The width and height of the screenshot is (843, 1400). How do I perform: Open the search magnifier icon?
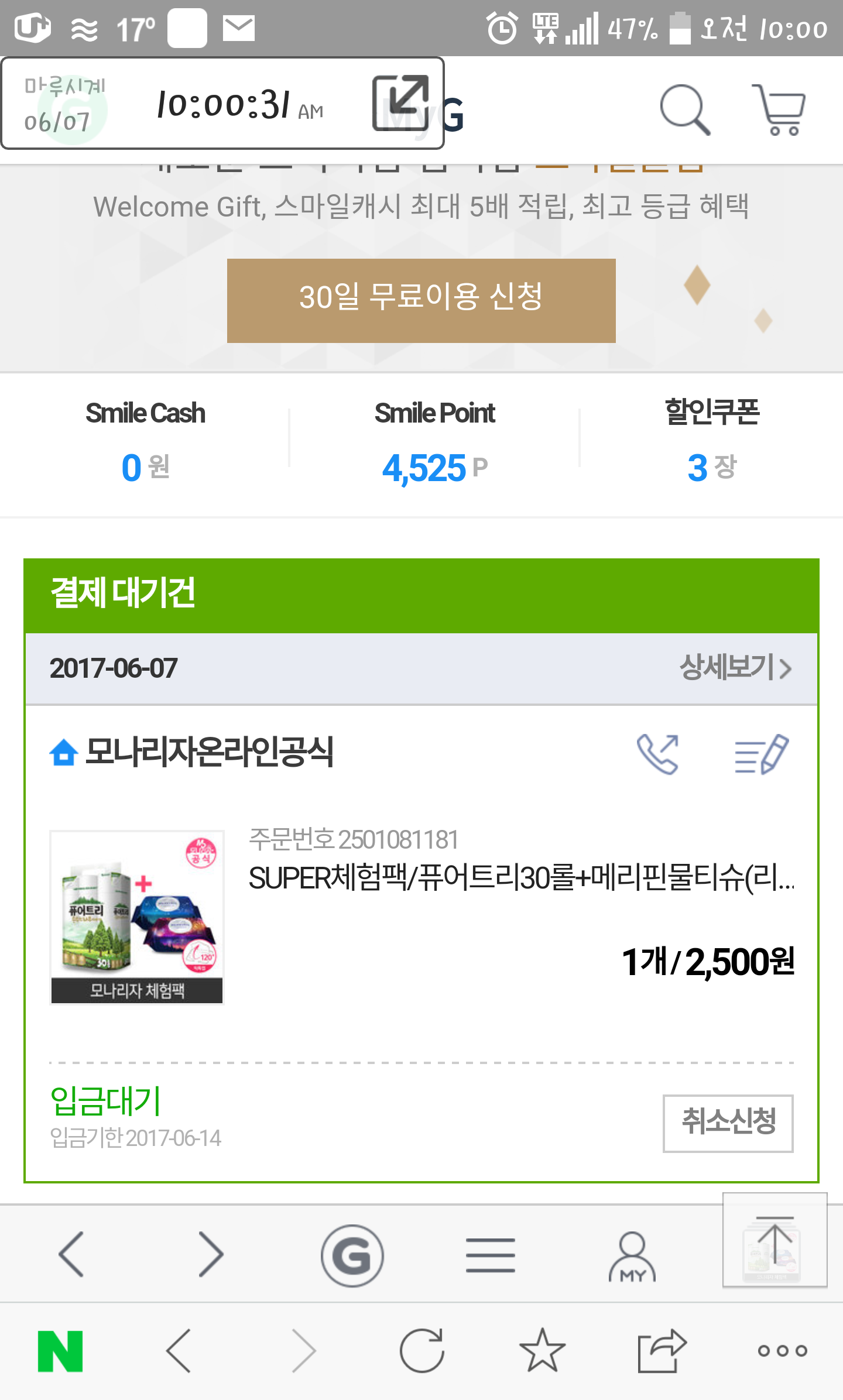click(x=685, y=110)
